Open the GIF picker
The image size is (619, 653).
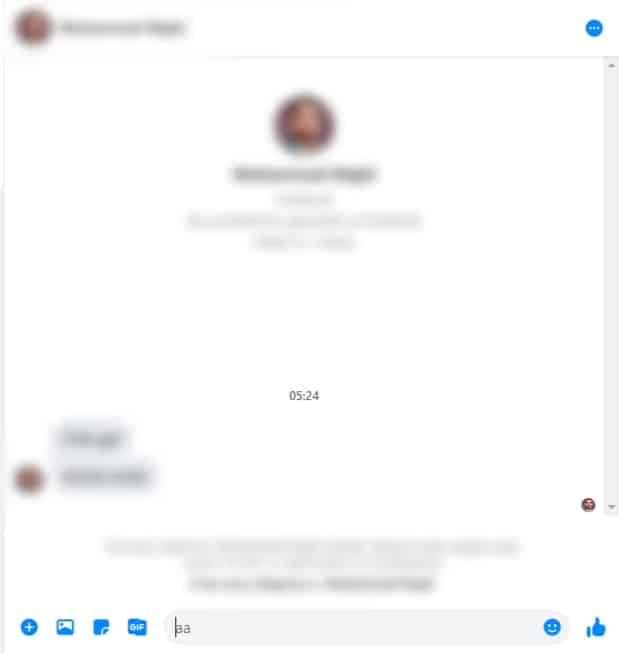[137, 627]
